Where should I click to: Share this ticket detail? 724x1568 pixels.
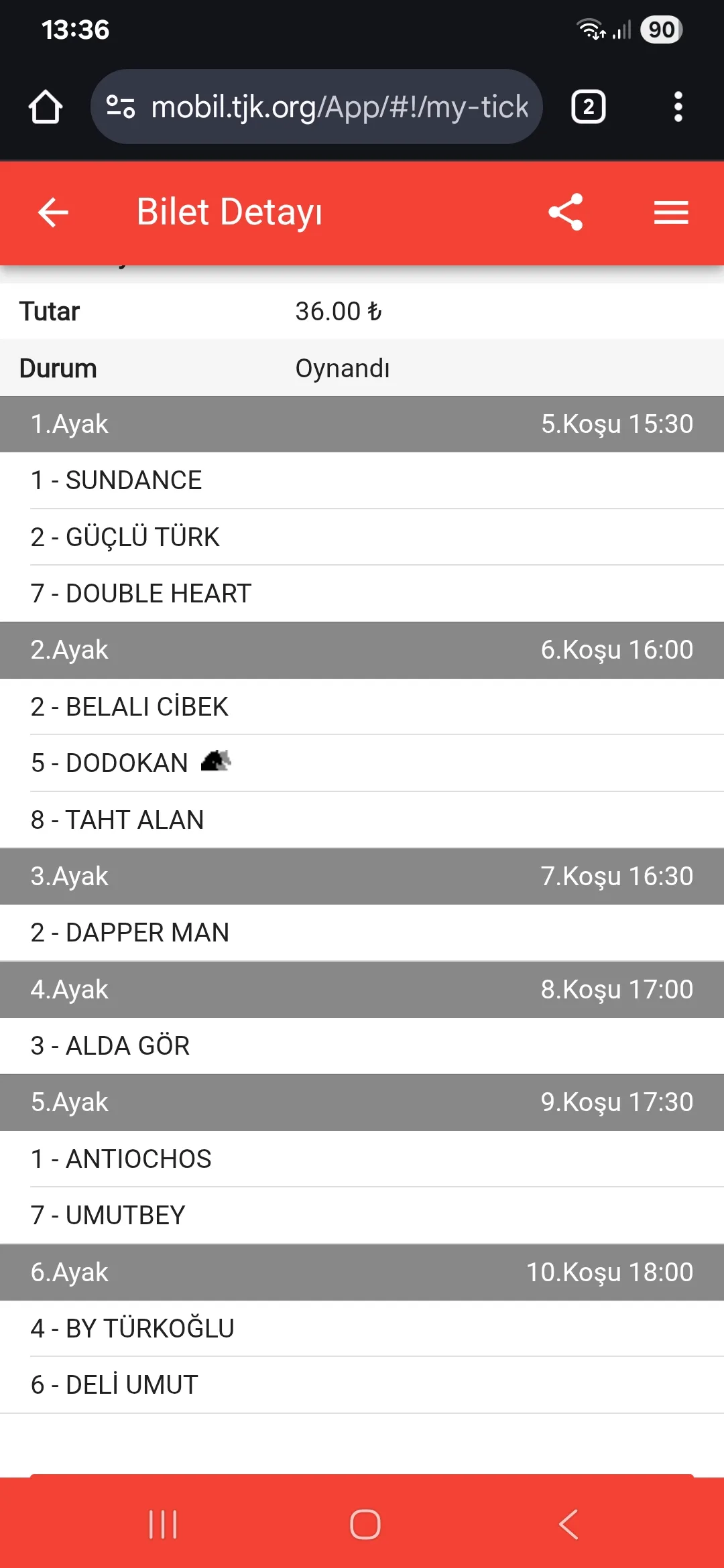point(565,212)
